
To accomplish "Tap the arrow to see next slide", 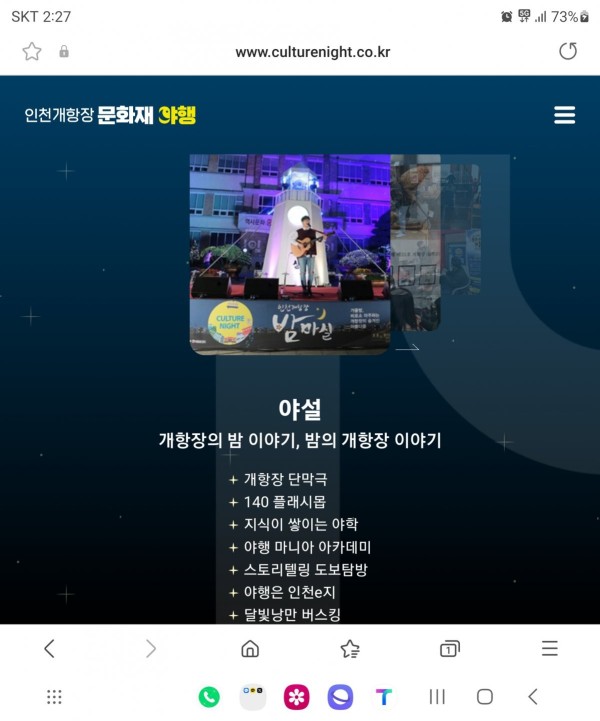I will (x=407, y=348).
